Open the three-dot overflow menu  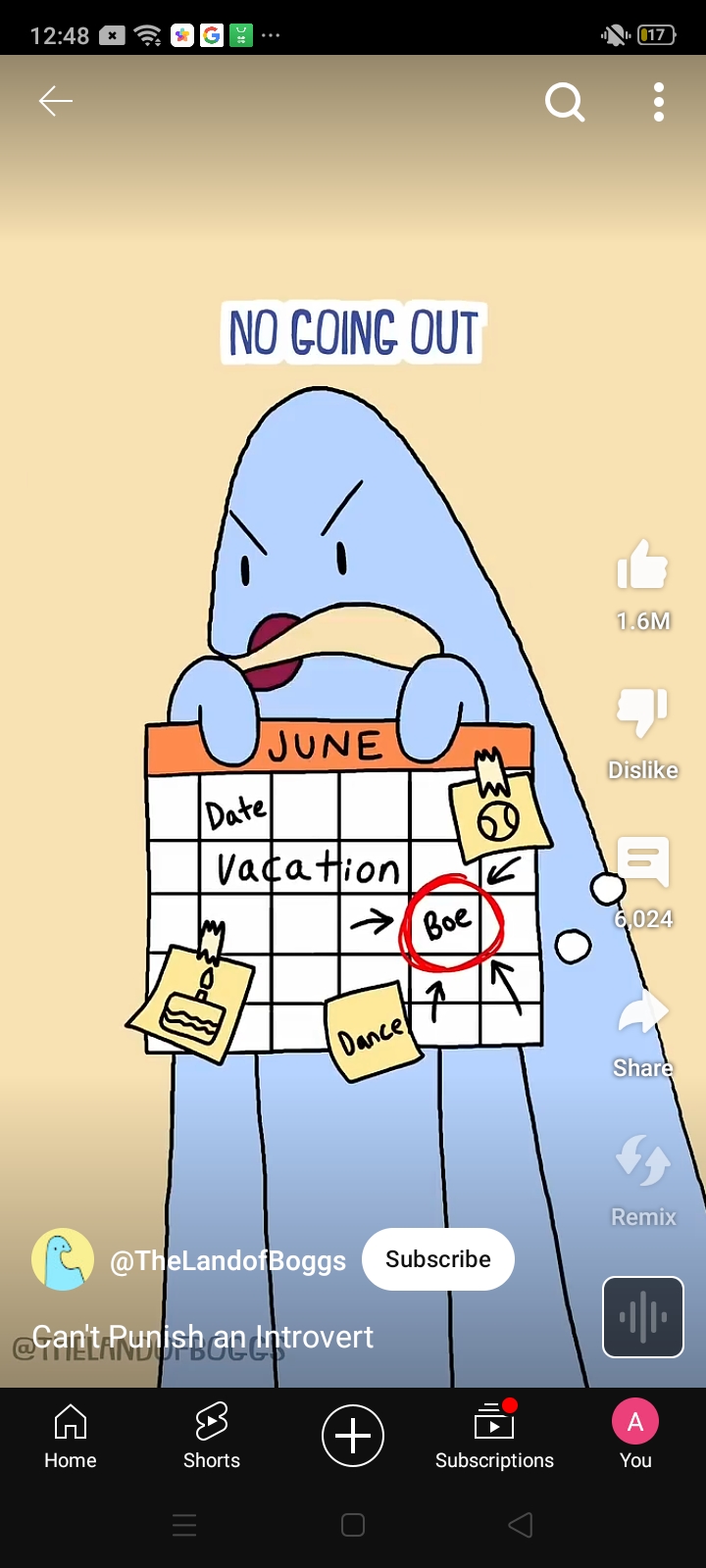point(659,102)
